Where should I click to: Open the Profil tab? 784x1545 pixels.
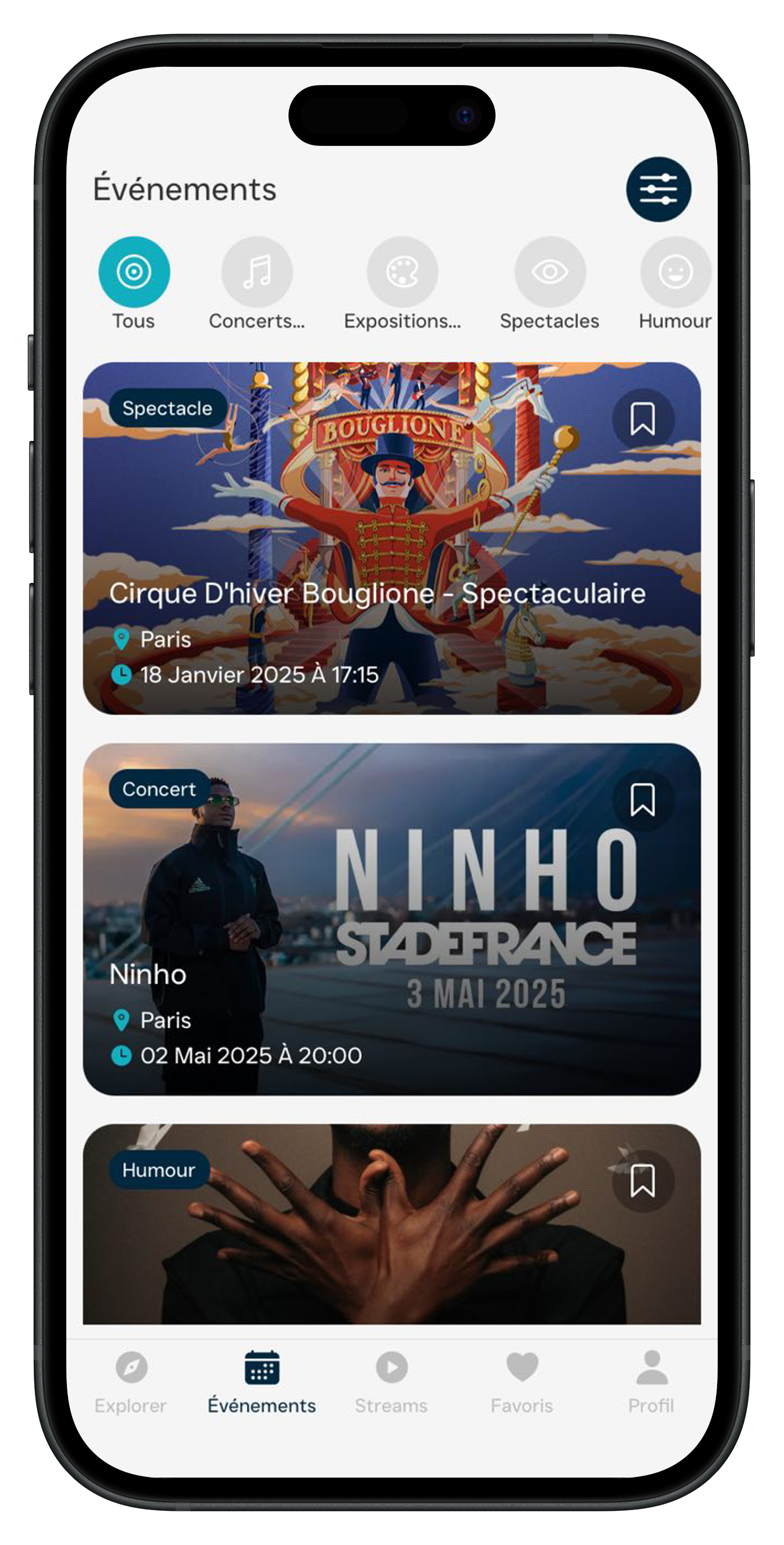click(651, 1382)
